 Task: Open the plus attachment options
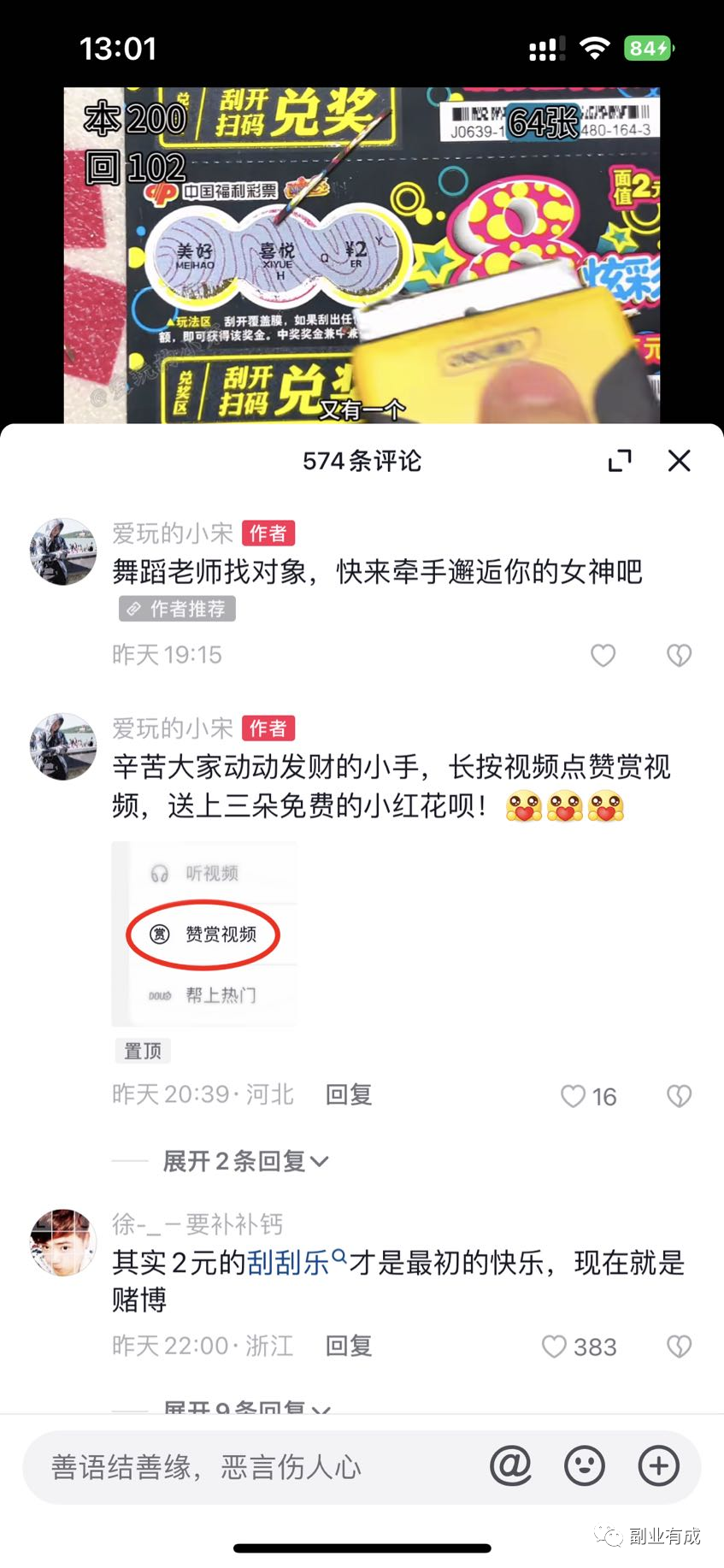(x=658, y=1466)
